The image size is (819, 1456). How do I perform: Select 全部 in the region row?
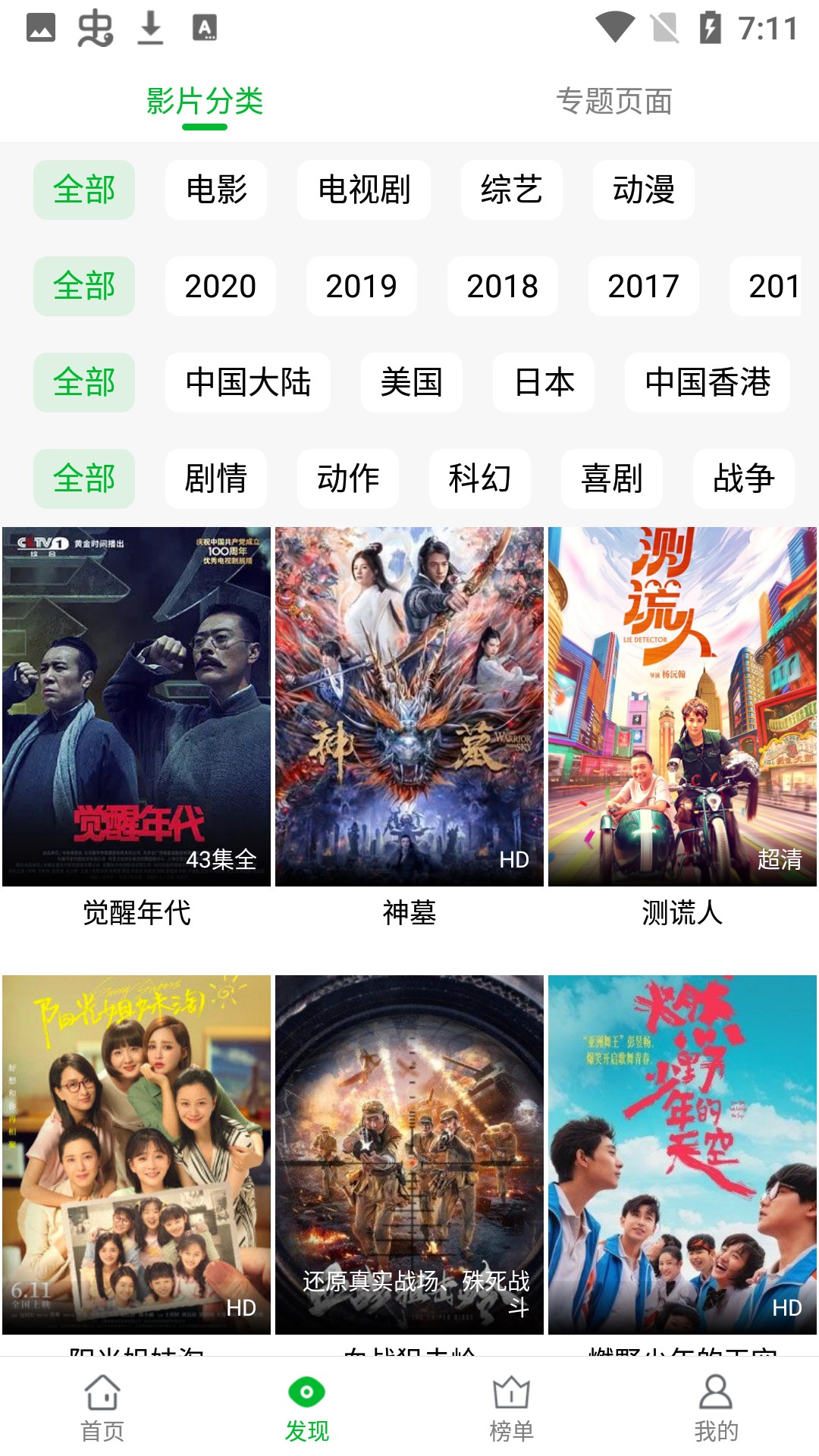pyautogui.click(x=84, y=383)
